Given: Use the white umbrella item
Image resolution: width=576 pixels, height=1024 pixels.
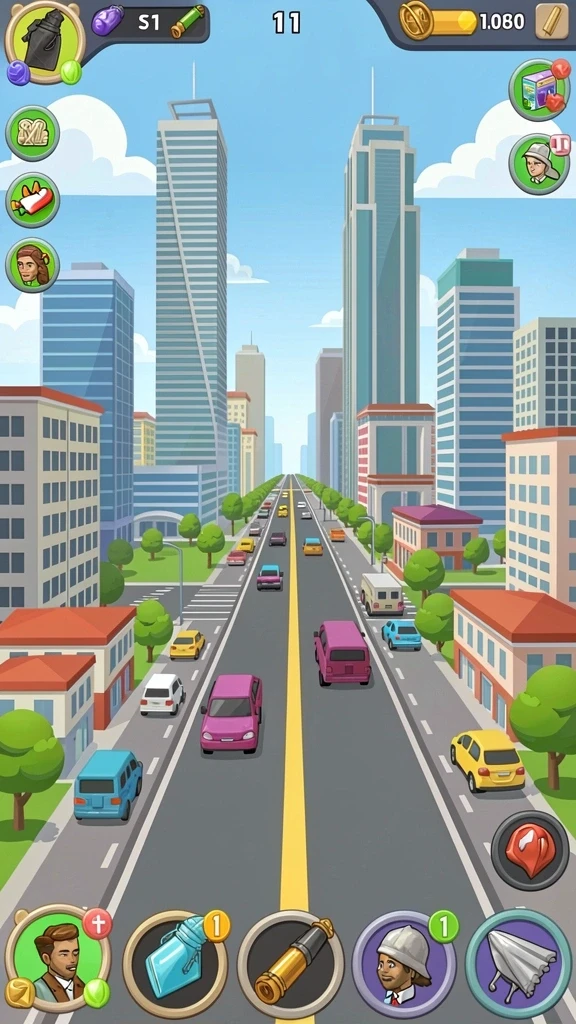Looking at the screenshot, I should [x=519, y=963].
